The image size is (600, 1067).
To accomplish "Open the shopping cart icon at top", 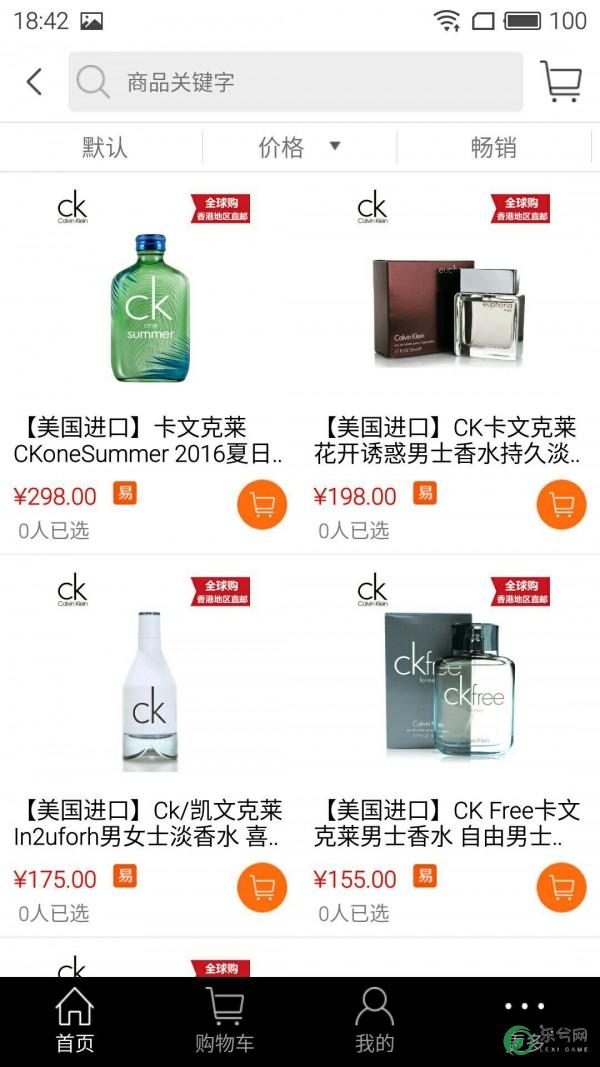I will [561, 82].
